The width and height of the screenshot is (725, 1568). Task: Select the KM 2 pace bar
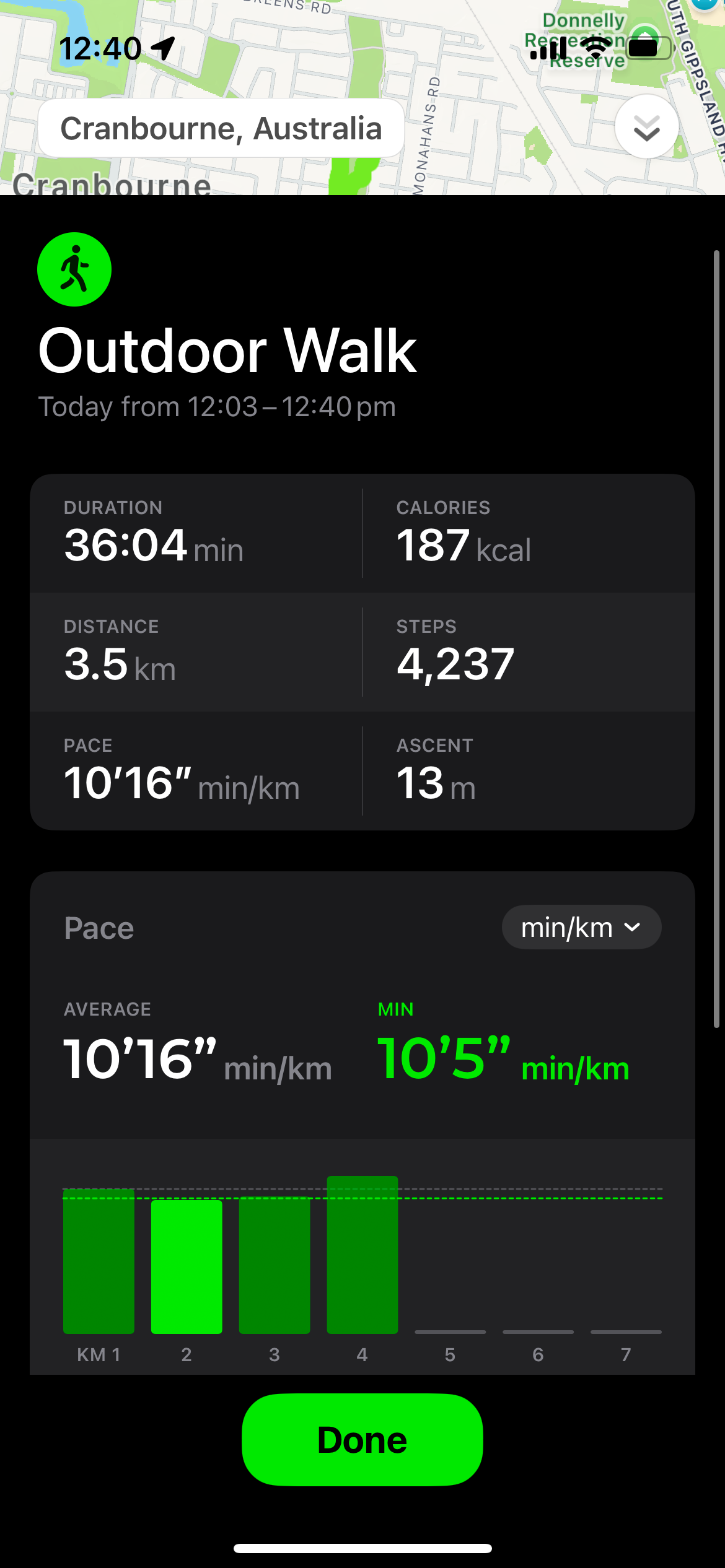pos(187,1266)
